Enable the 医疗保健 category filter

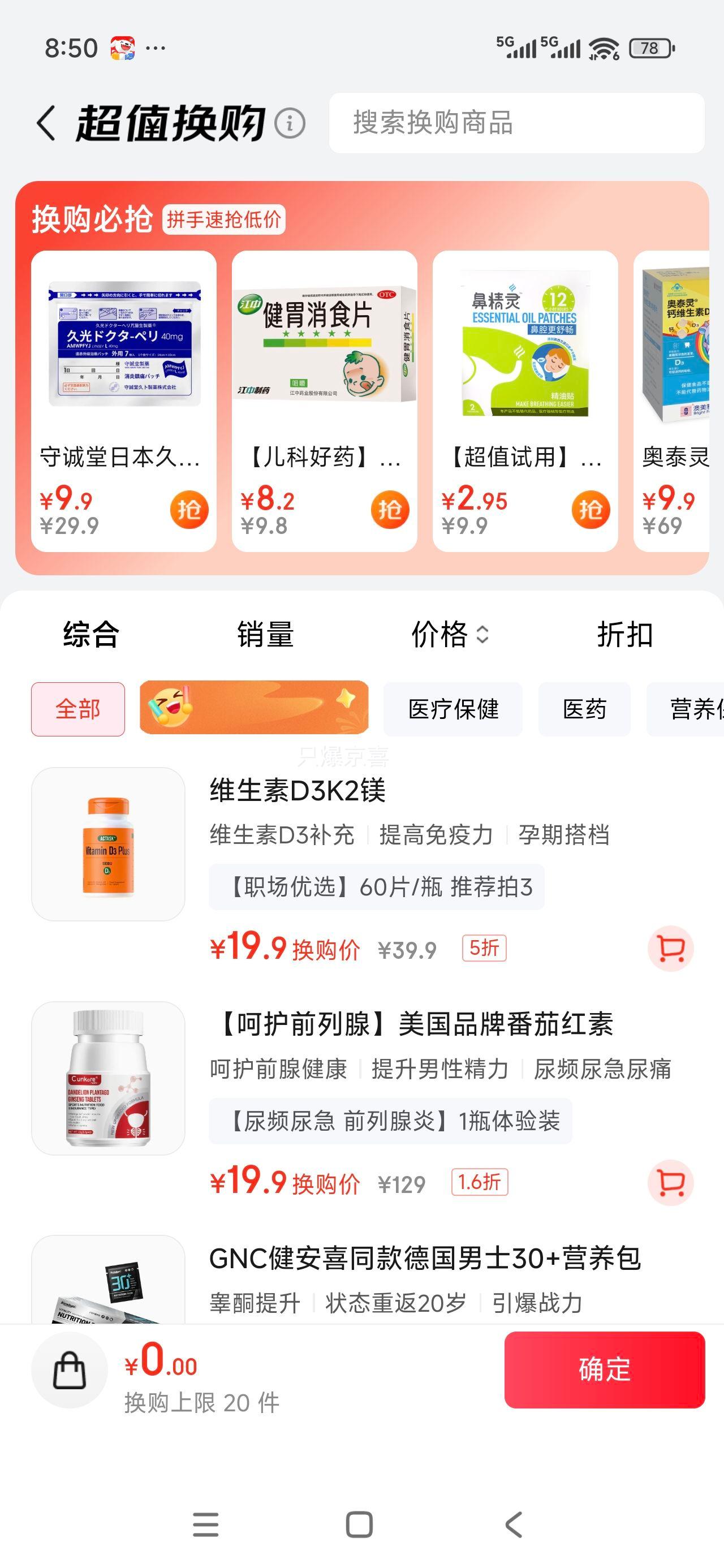[x=453, y=710]
